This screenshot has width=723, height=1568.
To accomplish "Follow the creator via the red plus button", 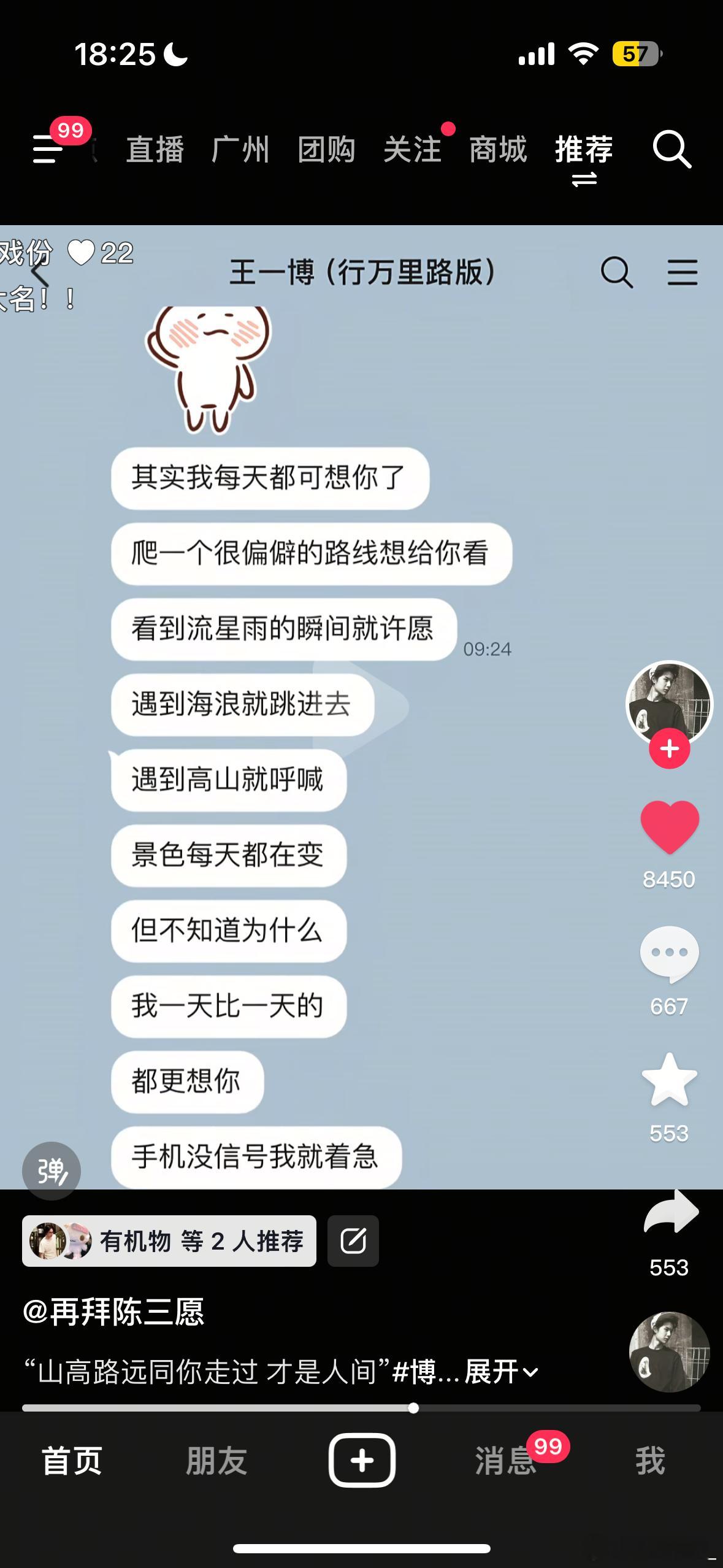I will click(x=670, y=747).
